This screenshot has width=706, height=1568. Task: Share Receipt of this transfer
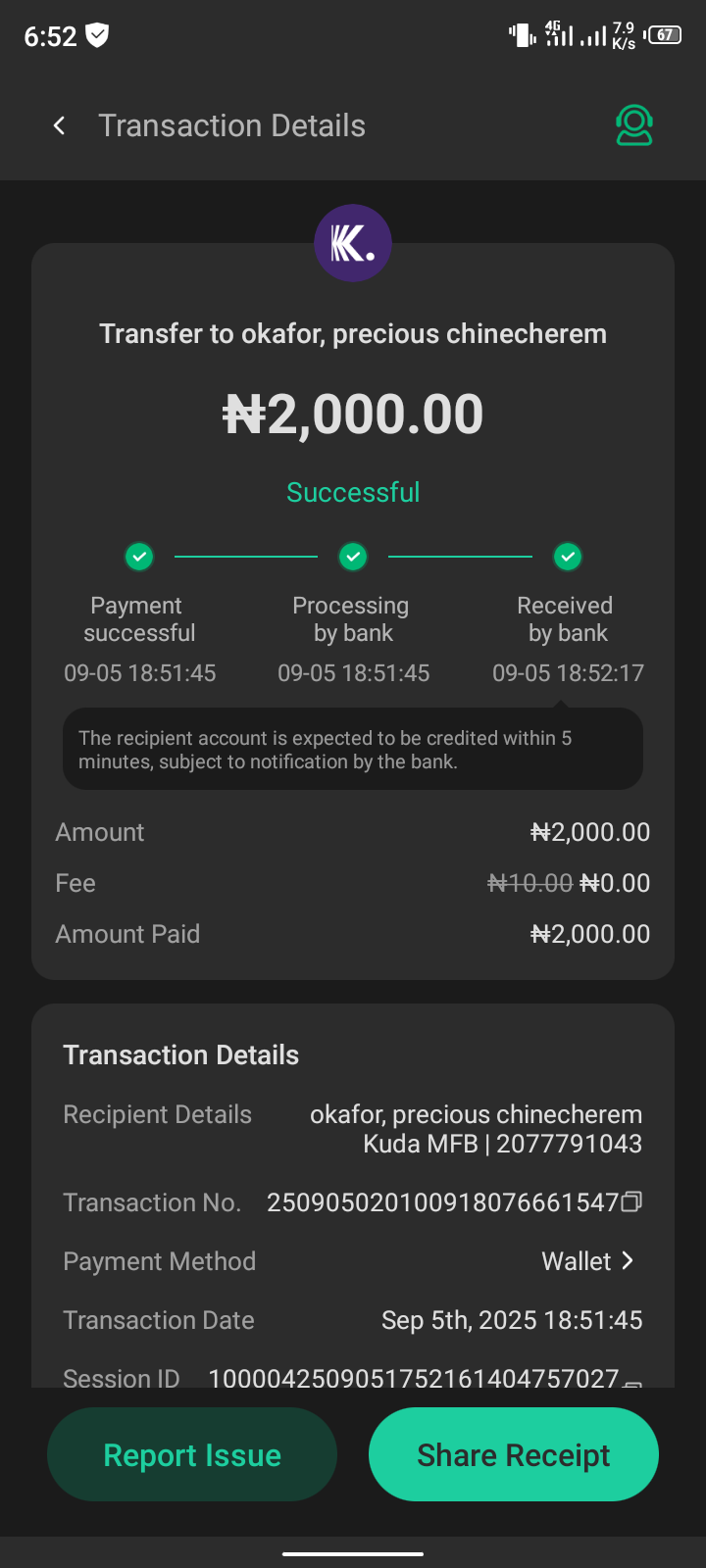tap(513, 1454)
